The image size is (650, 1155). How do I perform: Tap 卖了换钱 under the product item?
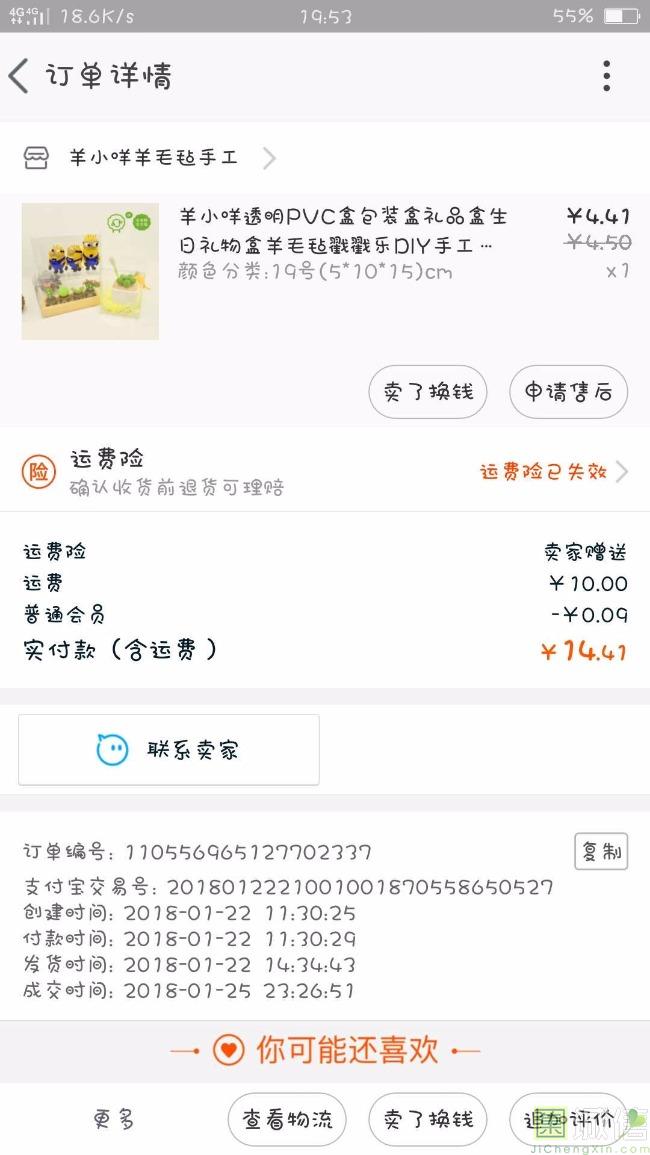(428, 392)
